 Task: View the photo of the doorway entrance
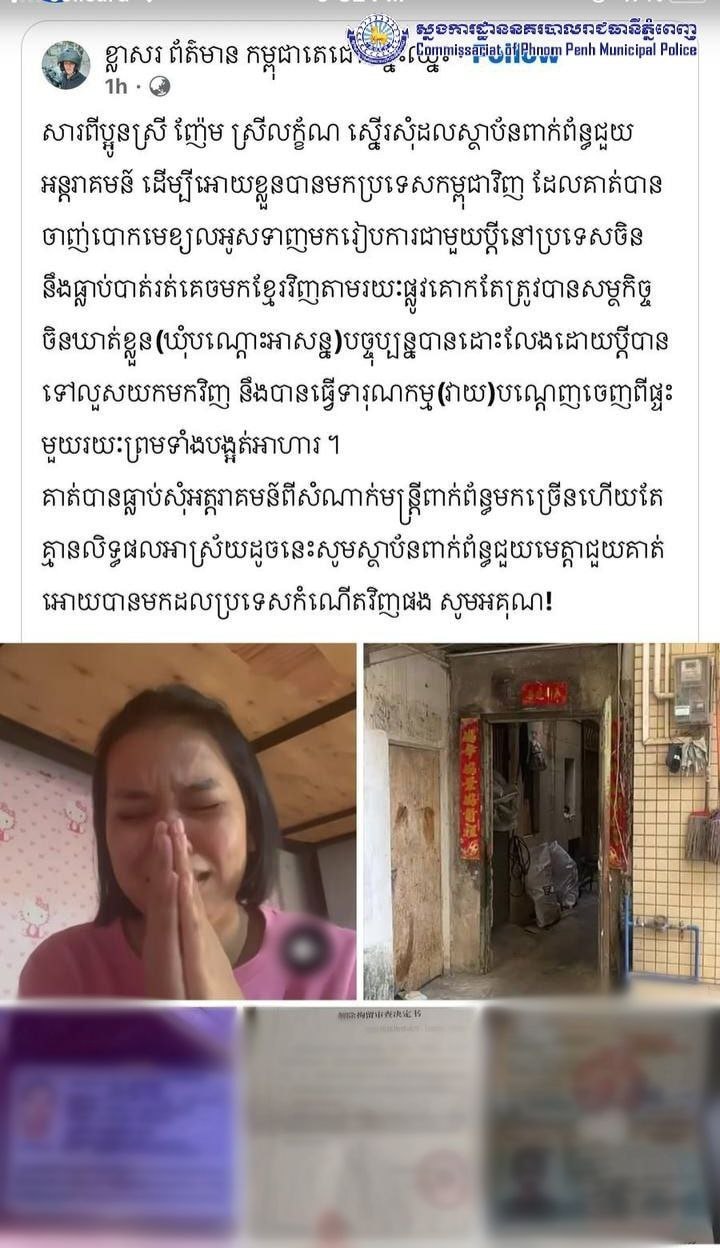pos(541,821)
